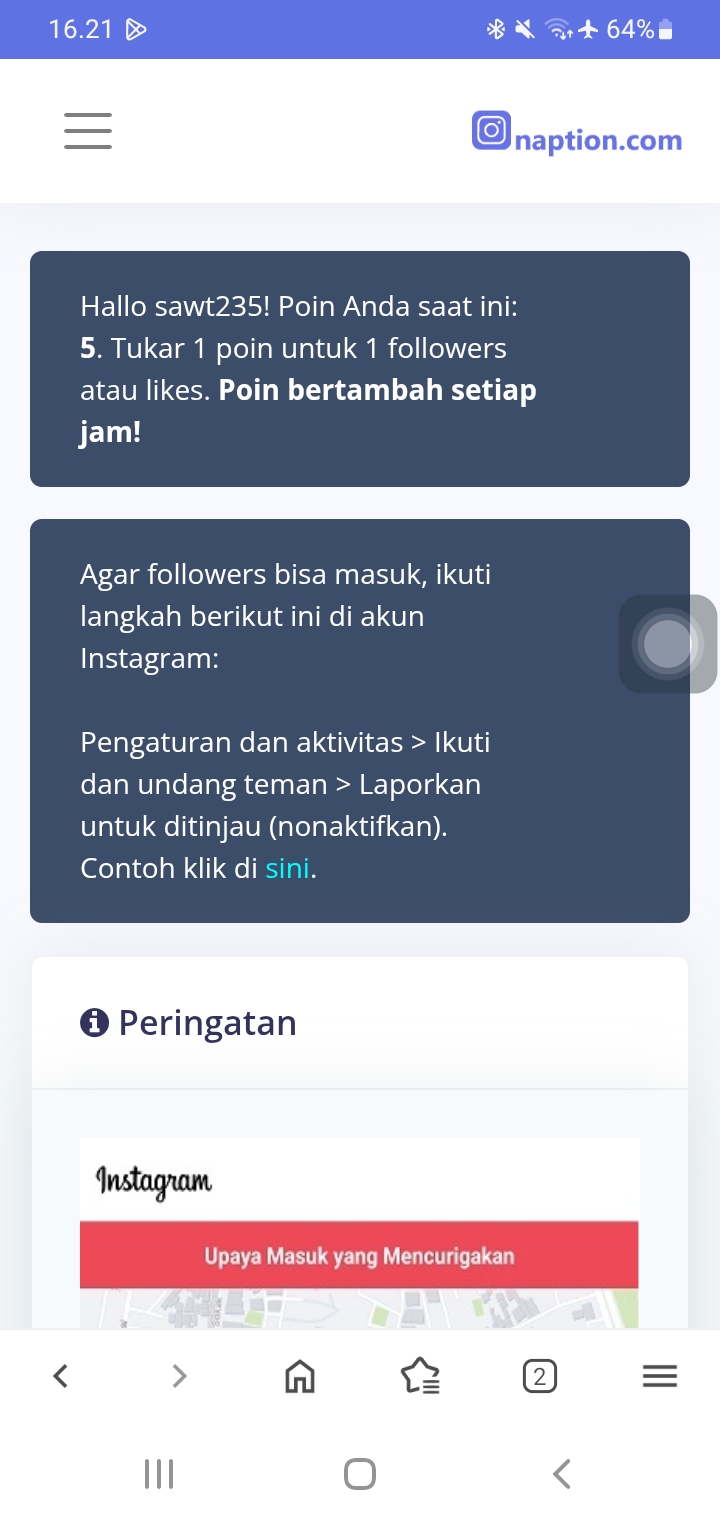
Task: Open the browser tools menu
Action: click(659, 1377)
